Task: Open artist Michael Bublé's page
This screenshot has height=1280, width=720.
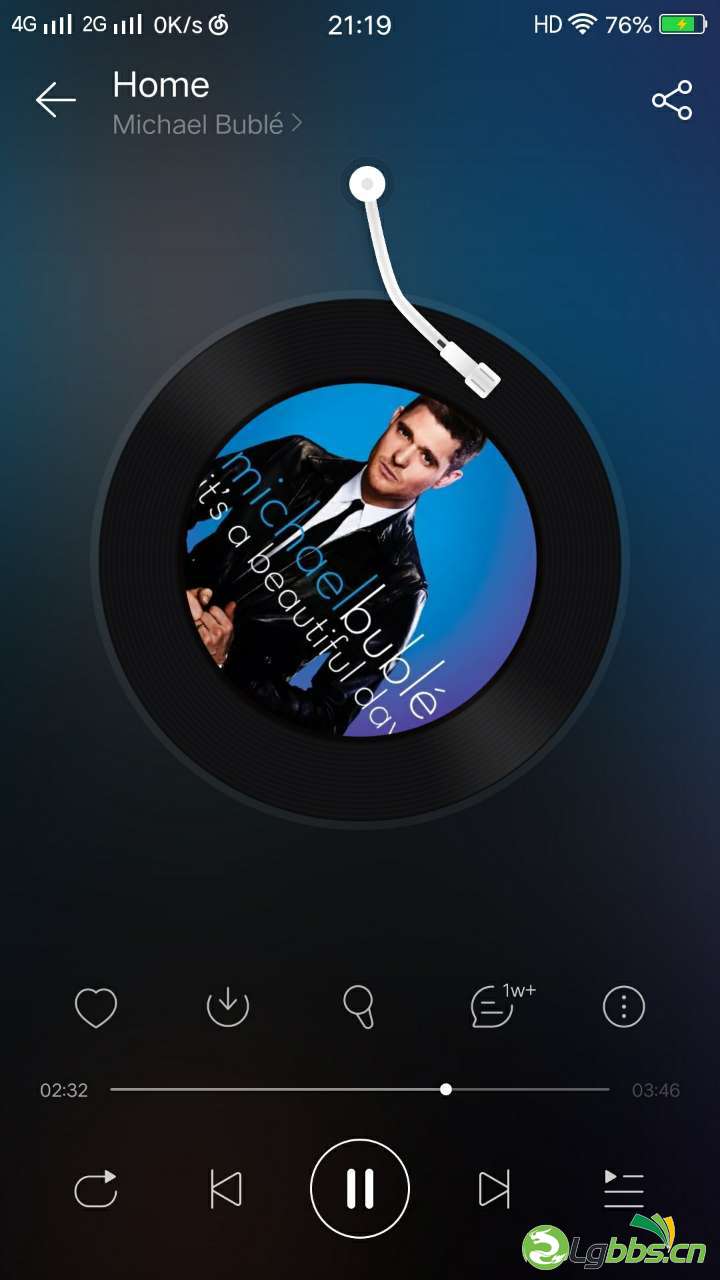Action: (207, 124)
